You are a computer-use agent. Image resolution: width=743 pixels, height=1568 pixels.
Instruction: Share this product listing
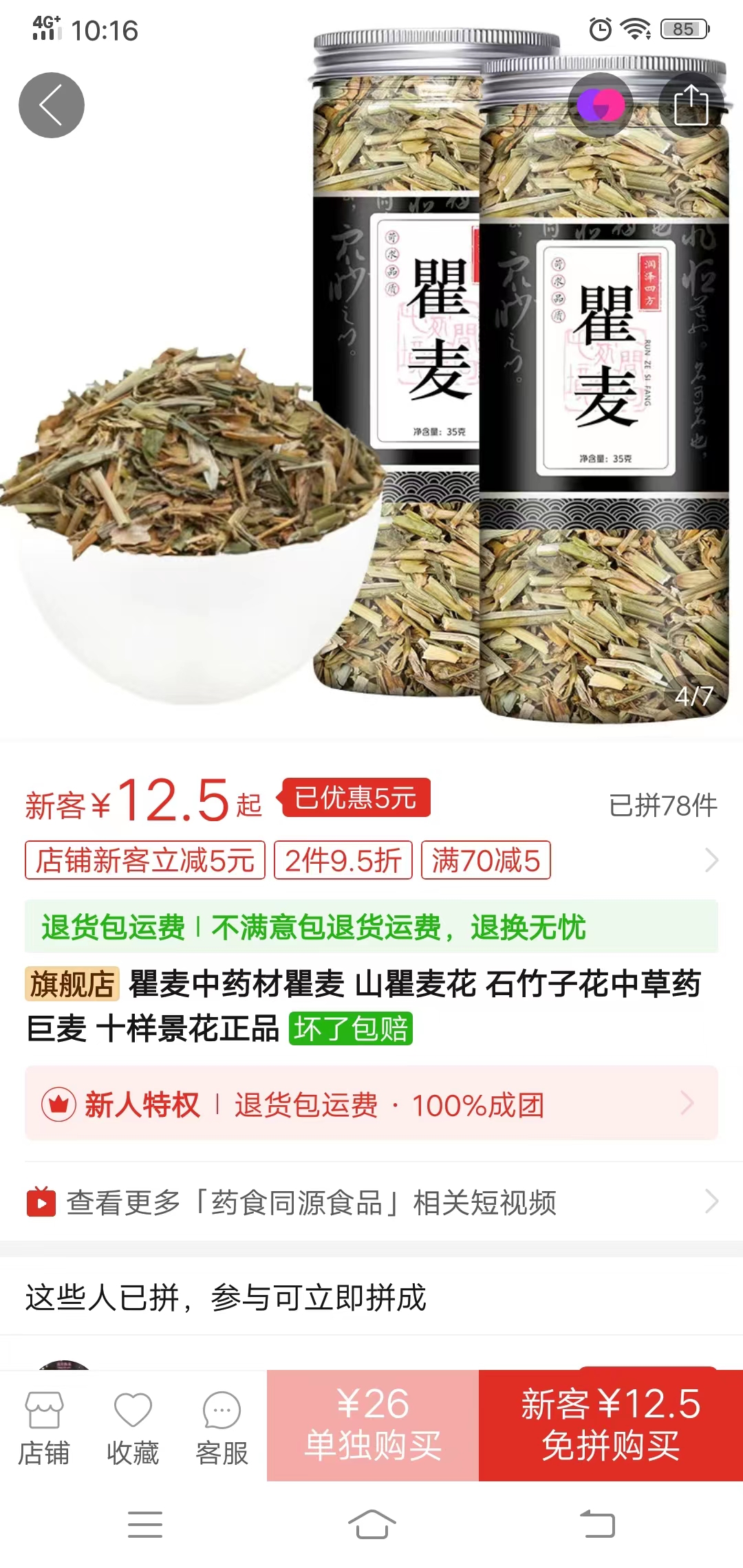(x=691, y=105)
